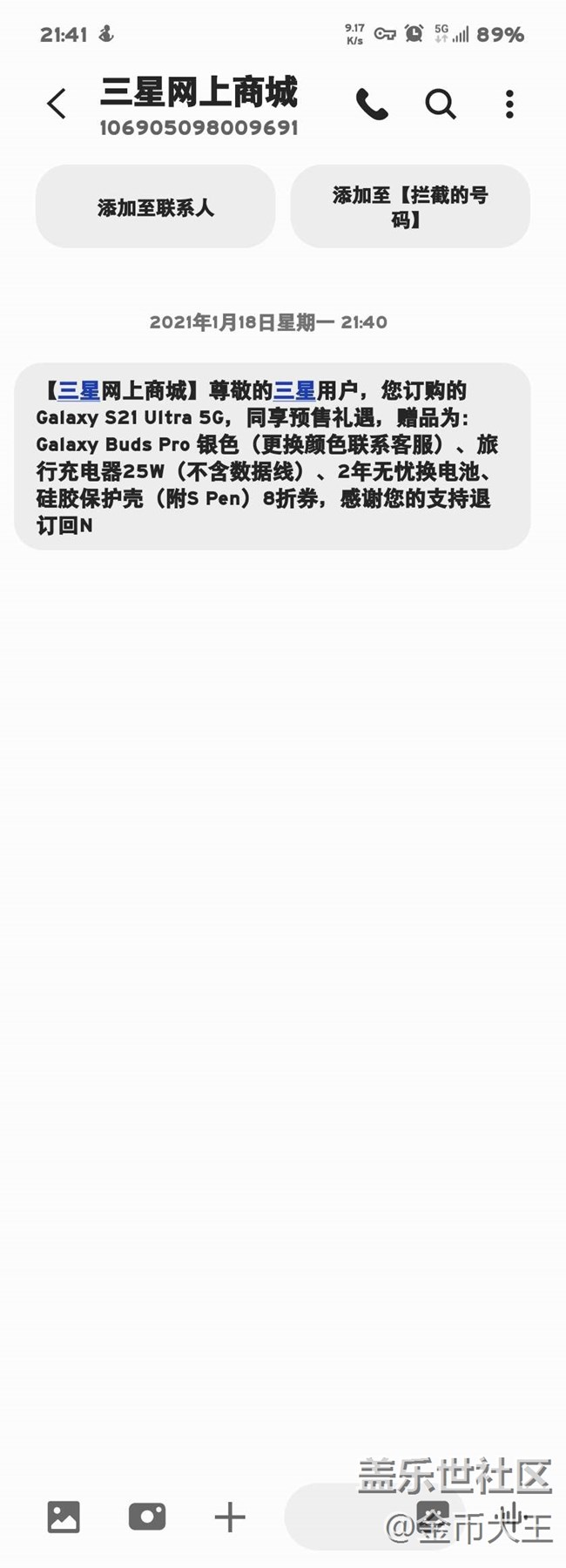Select 添加至【拦截的号码】
The height and width of the screenshot is (1568, 566).
coord(410,207)
